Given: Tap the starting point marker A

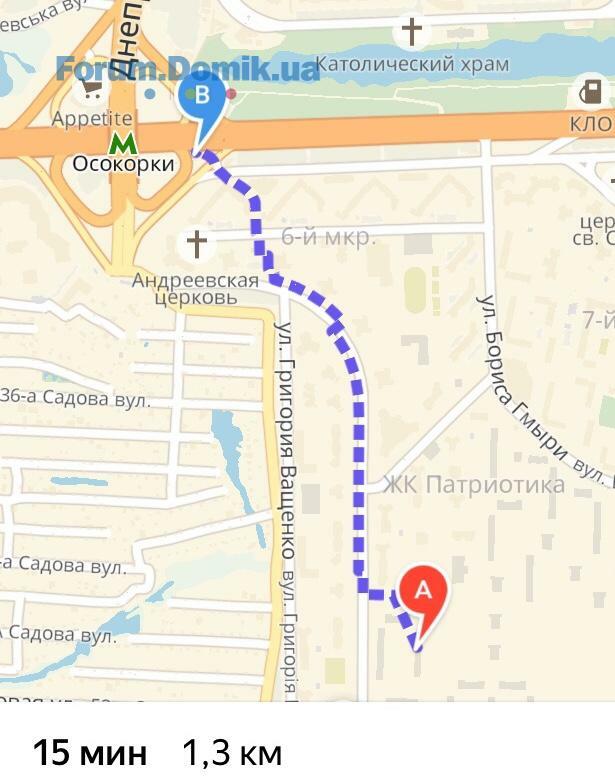Looking at the screenshot, I should [x=423, y=592].
